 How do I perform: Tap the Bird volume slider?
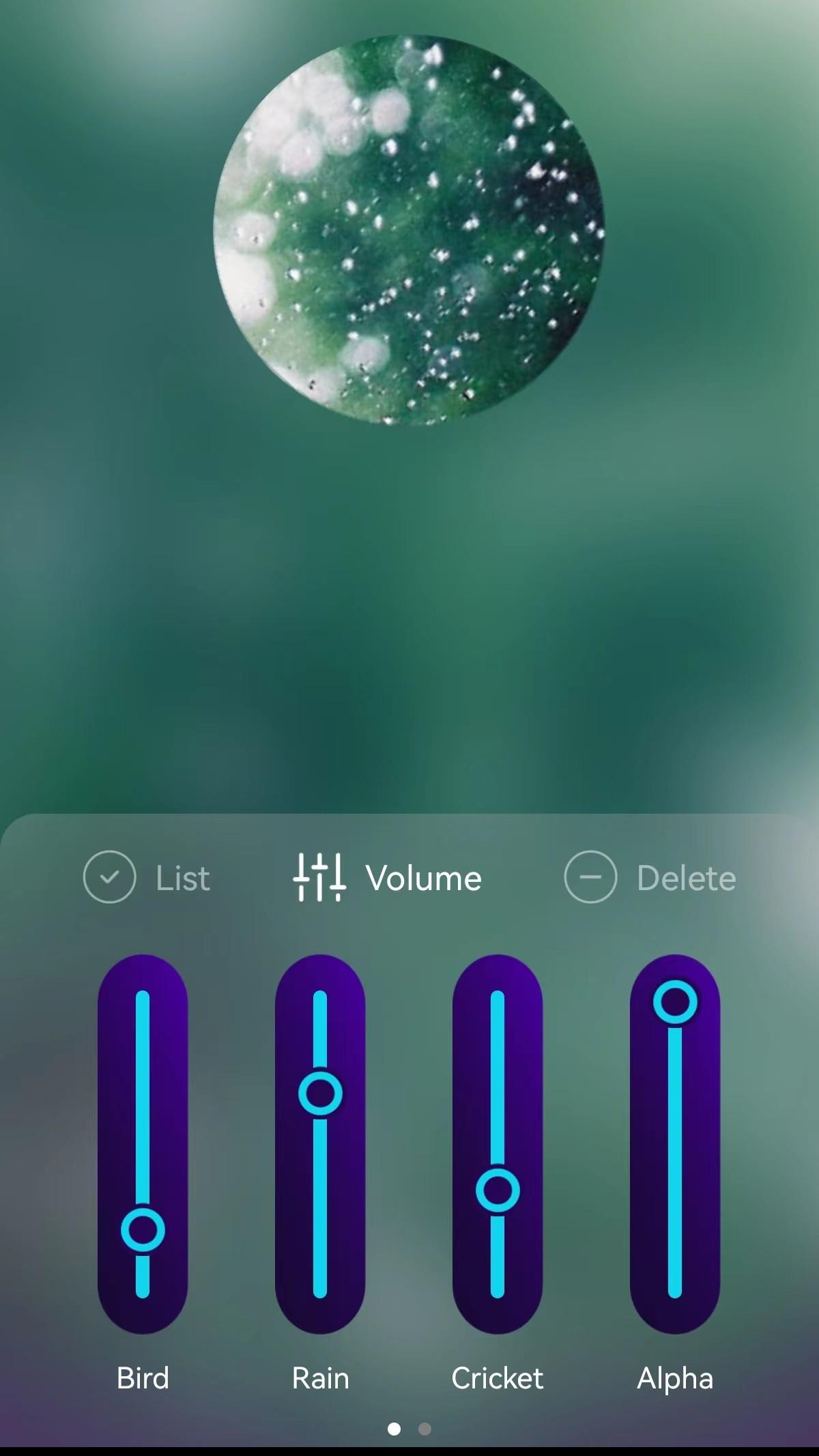click(143, 1144)
